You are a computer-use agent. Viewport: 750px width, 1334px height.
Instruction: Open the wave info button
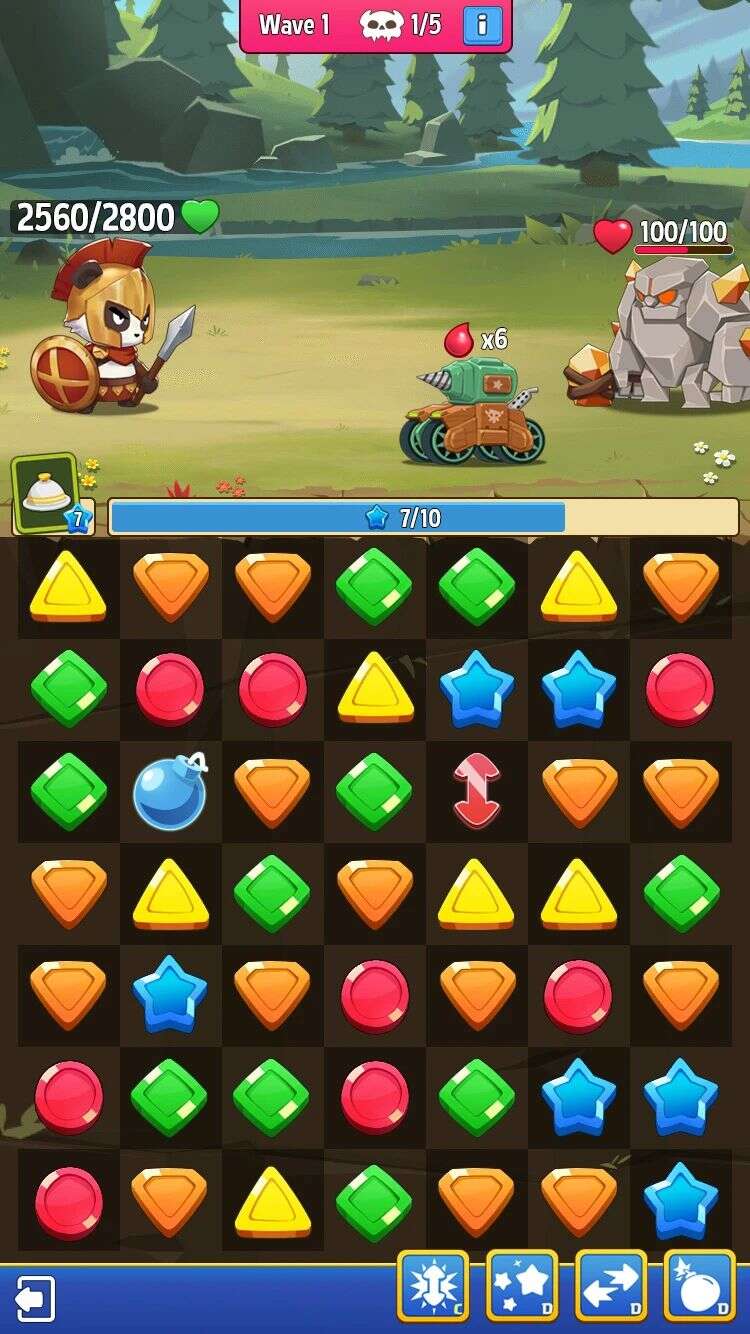click(x=482, y=25)
